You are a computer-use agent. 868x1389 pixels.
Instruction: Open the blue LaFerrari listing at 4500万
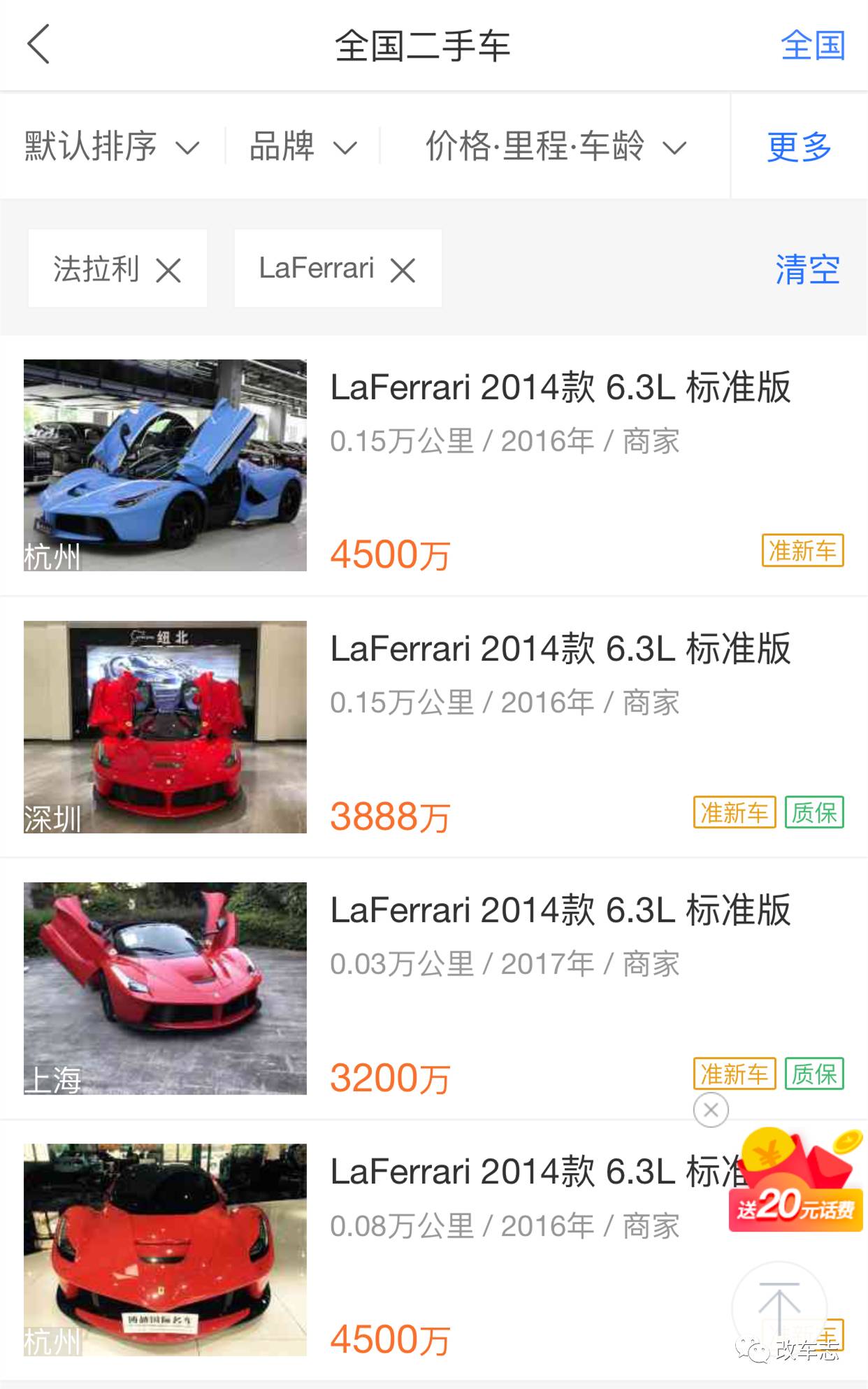click(x=433, y=466)
